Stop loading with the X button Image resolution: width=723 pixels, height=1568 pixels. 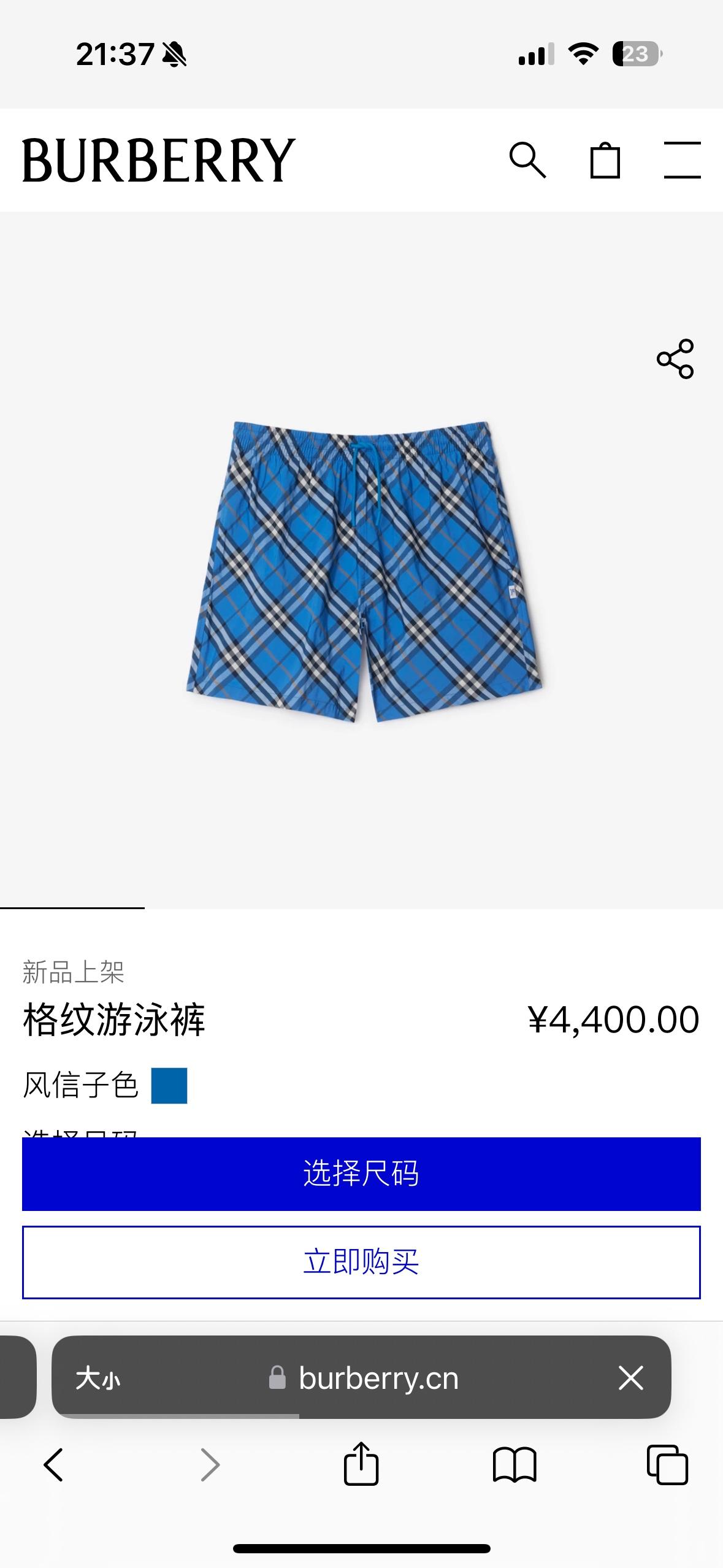(630, 1378)
